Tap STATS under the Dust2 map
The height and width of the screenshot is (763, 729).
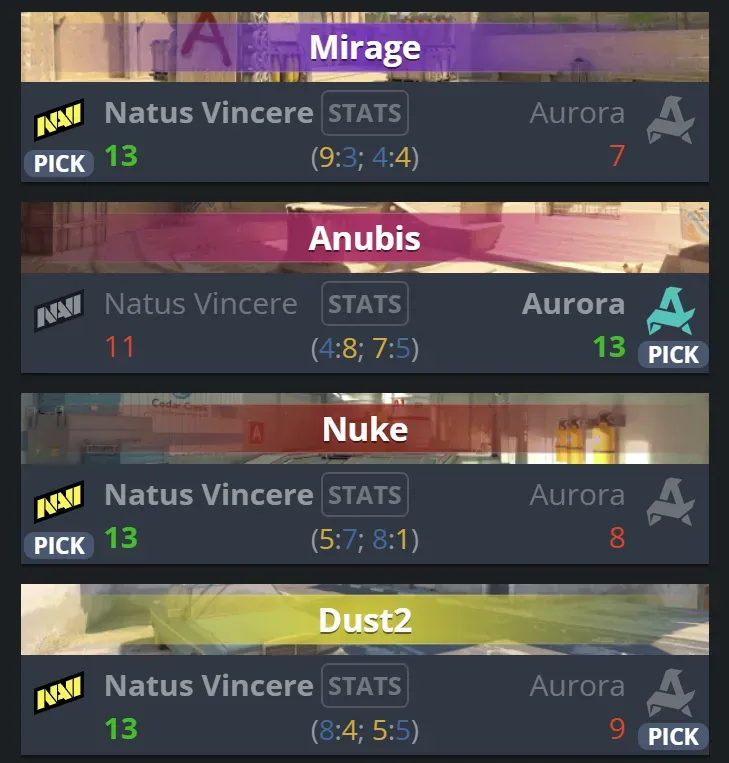[364, 686]
